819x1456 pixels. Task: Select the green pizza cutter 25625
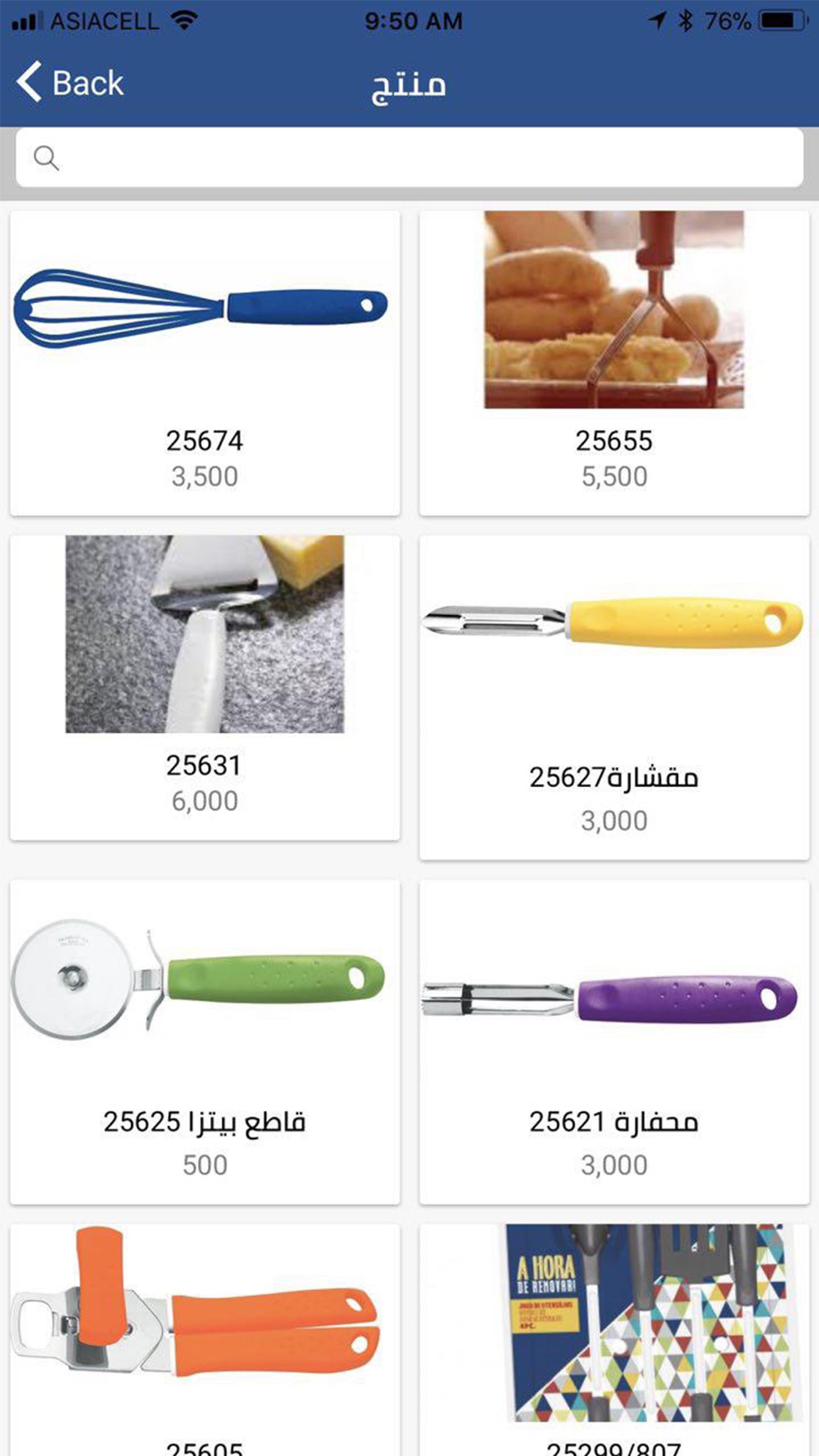pyautogui.click(x=205, y=1042)
